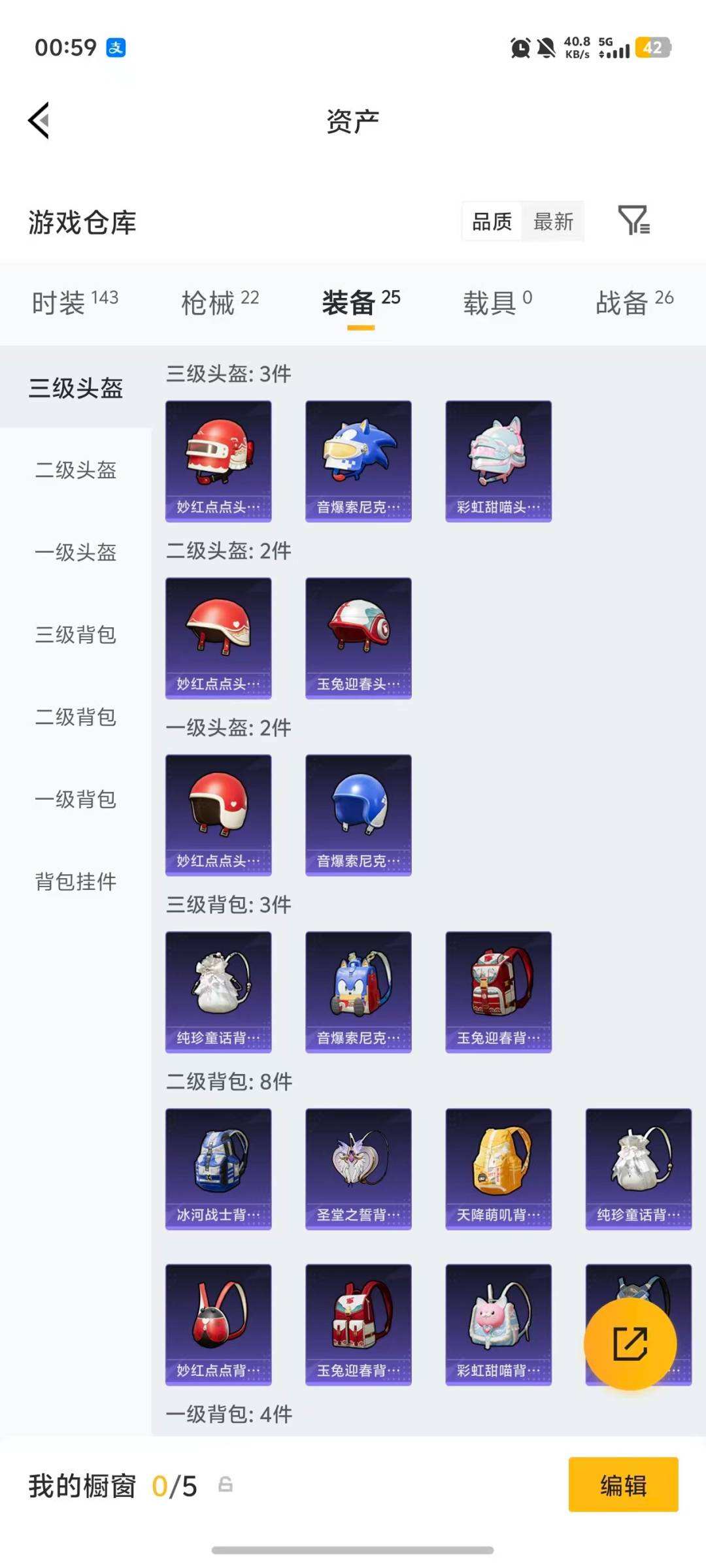Image resolution: width=706 pixels, height=1568 pixels.
Task: Sort the warehouse by 最新
Action: click(x=553, y=221)
